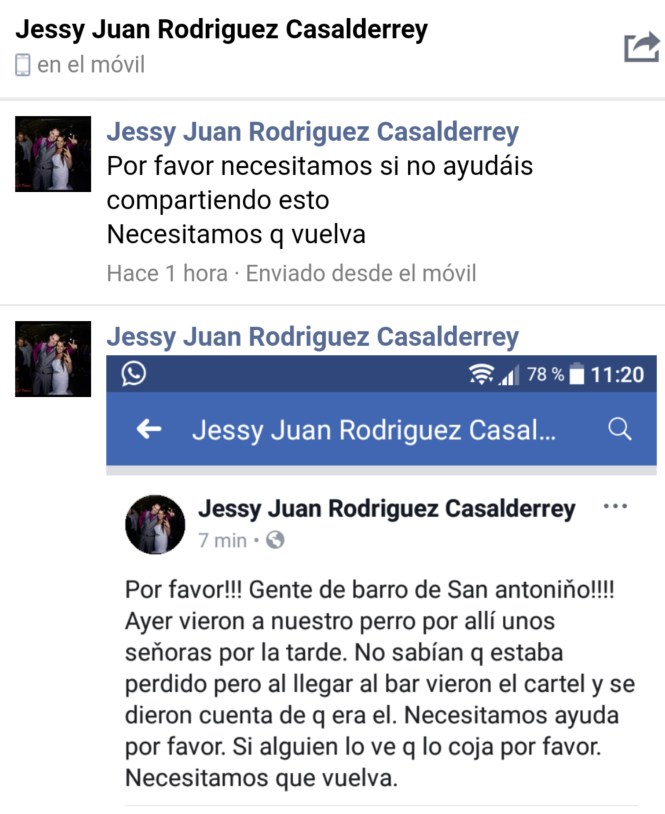This screenshot has height=814, width=665.
Task: Tap the share arrow icon at top right
Action: click(641, 46)
